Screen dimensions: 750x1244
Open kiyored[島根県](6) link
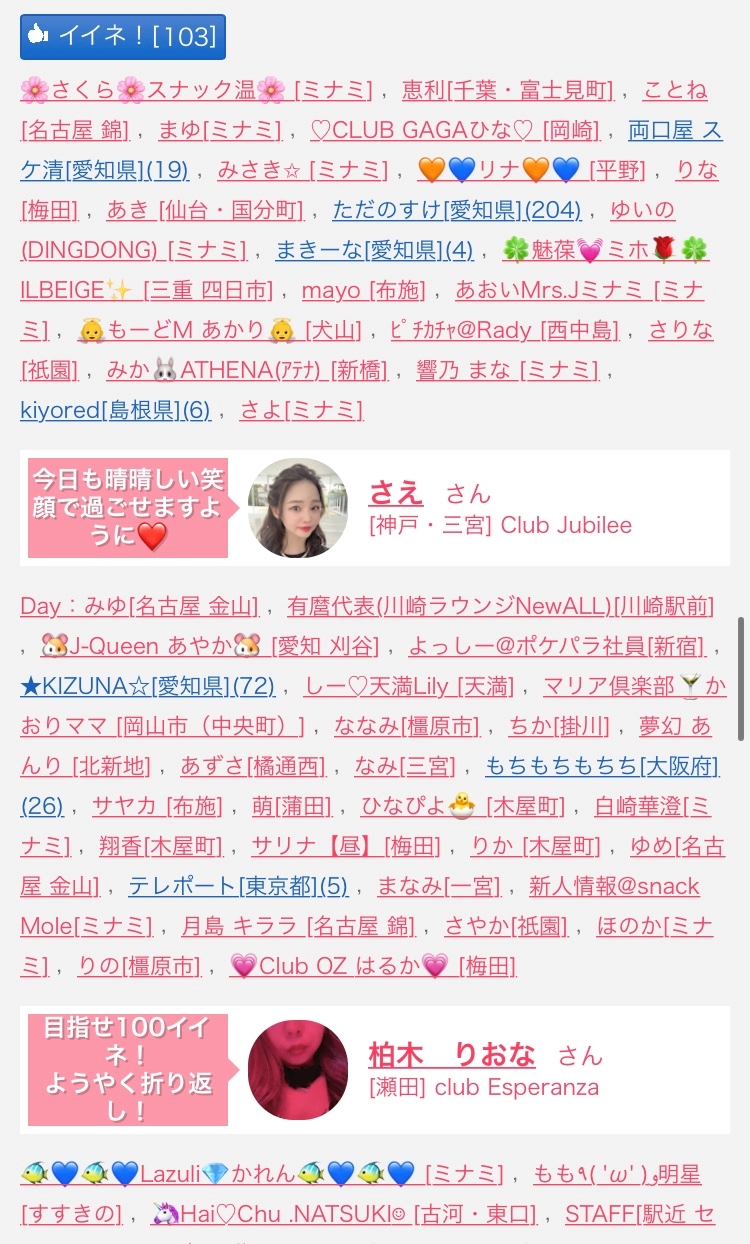tap(115, 410)
